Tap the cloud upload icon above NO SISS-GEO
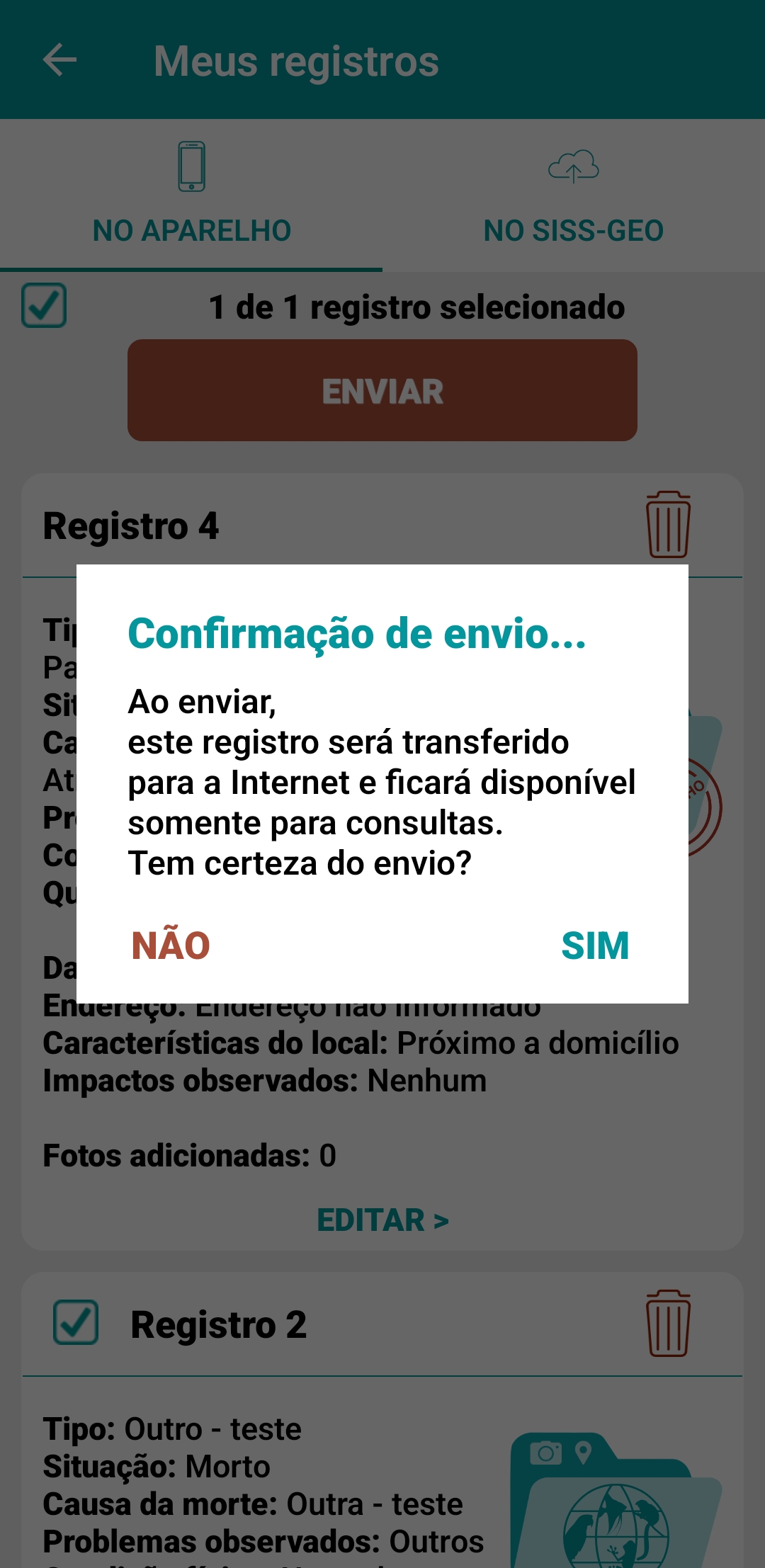Image resolution: width=765 pixels, height=1568 pixels. click(x=573, y=168)
